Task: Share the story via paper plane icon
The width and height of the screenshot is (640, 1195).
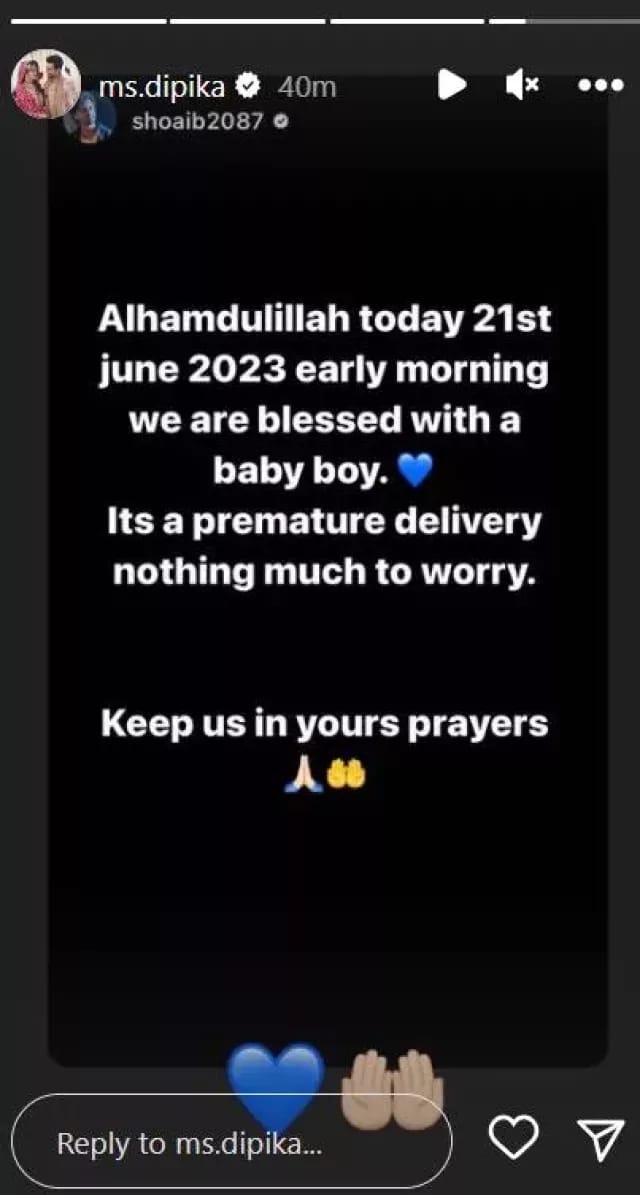Action: pos(600,1139)
